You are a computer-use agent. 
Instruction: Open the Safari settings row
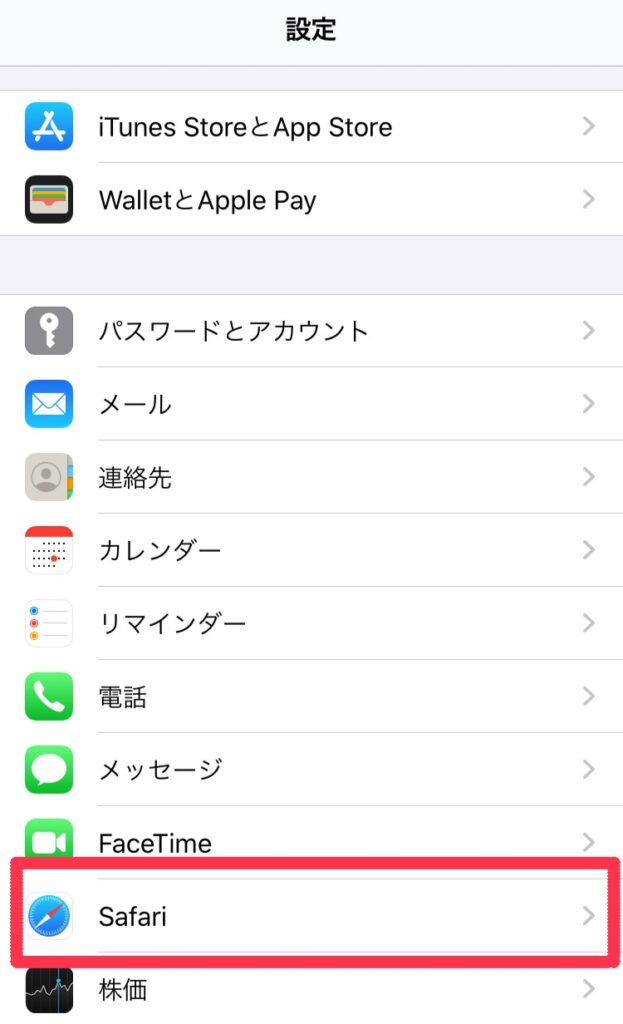(x=311, y=915)
